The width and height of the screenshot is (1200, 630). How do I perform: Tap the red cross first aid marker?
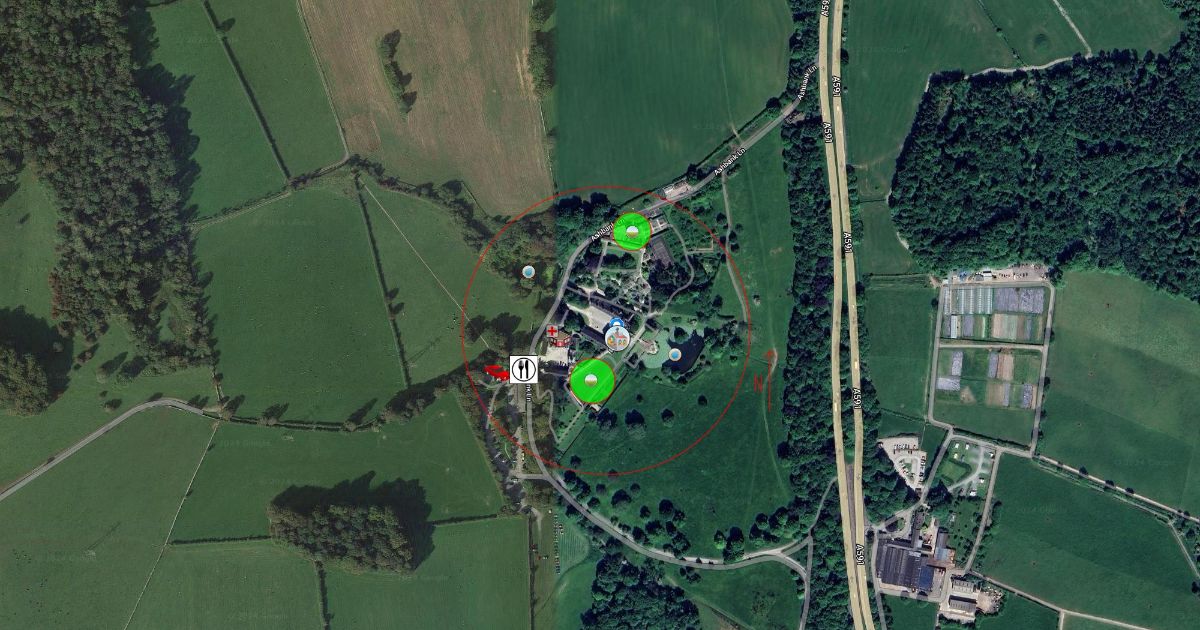552,330
